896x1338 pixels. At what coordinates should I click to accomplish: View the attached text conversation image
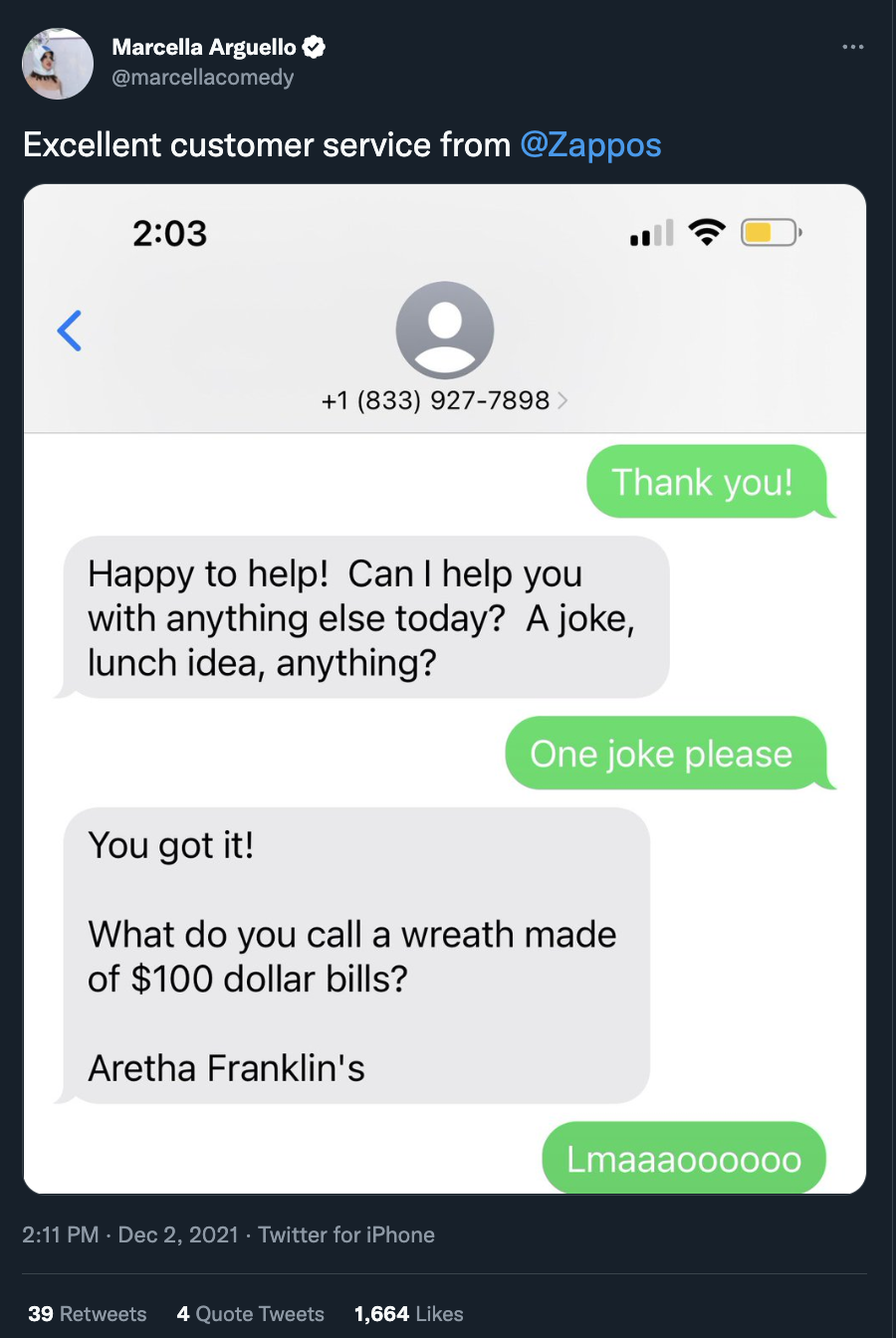[x=444, y=687]
